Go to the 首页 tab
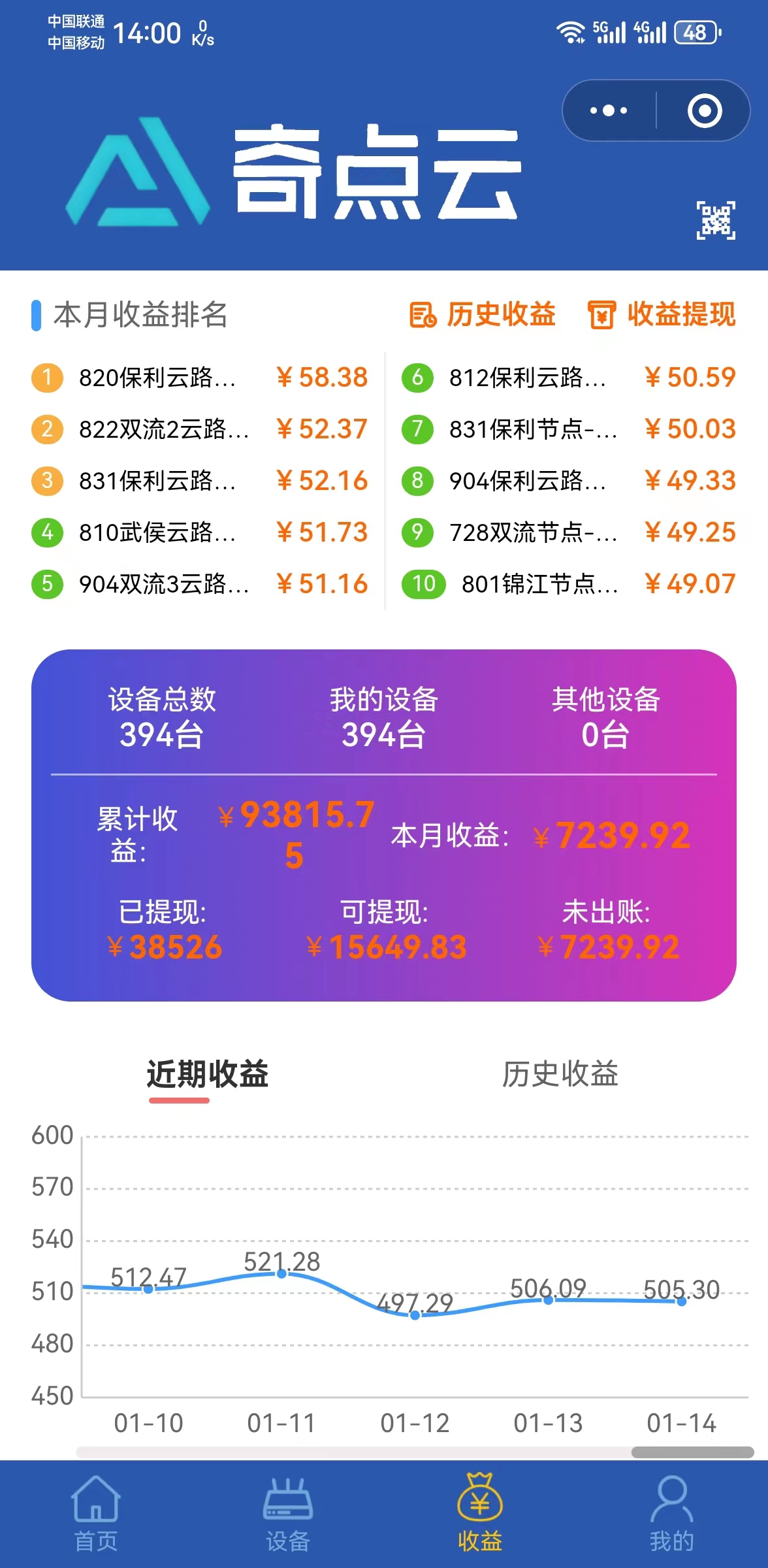 (x=96, y=1514)
